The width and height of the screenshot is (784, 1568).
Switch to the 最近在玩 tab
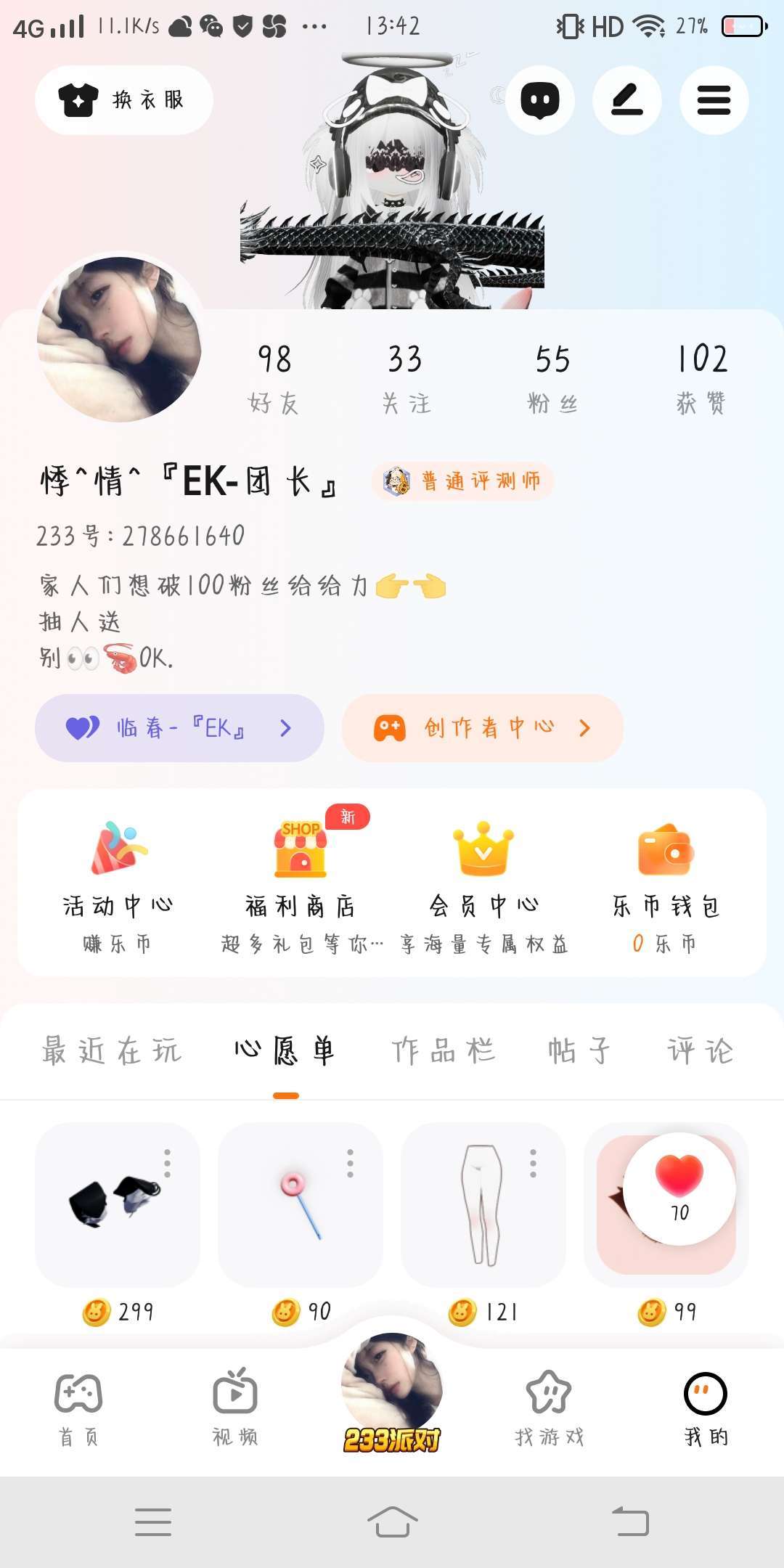112,1050
